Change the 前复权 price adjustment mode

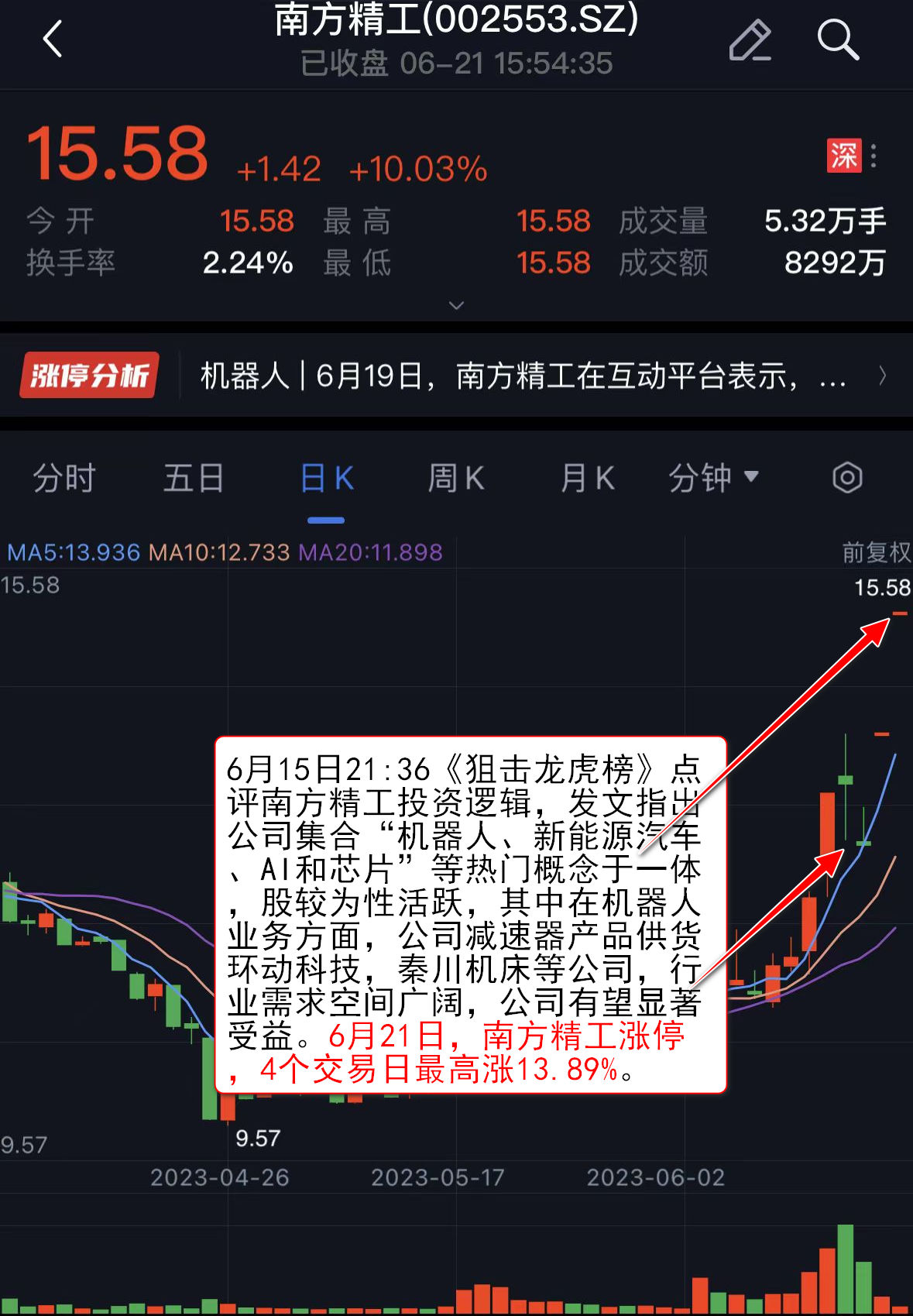[876, 552]
